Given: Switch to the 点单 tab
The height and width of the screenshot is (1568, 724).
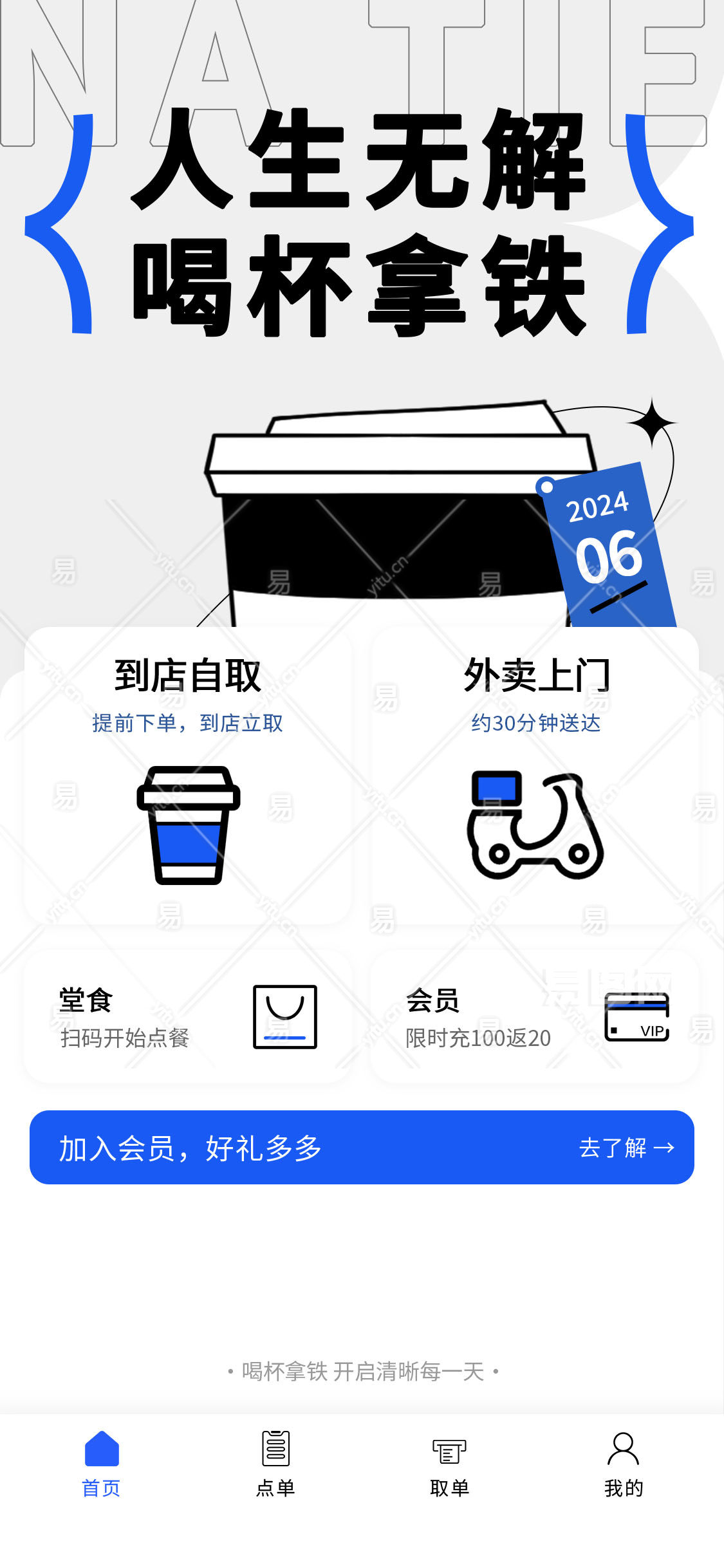Looking at the screenshot, I should (x=275, y=1464).
